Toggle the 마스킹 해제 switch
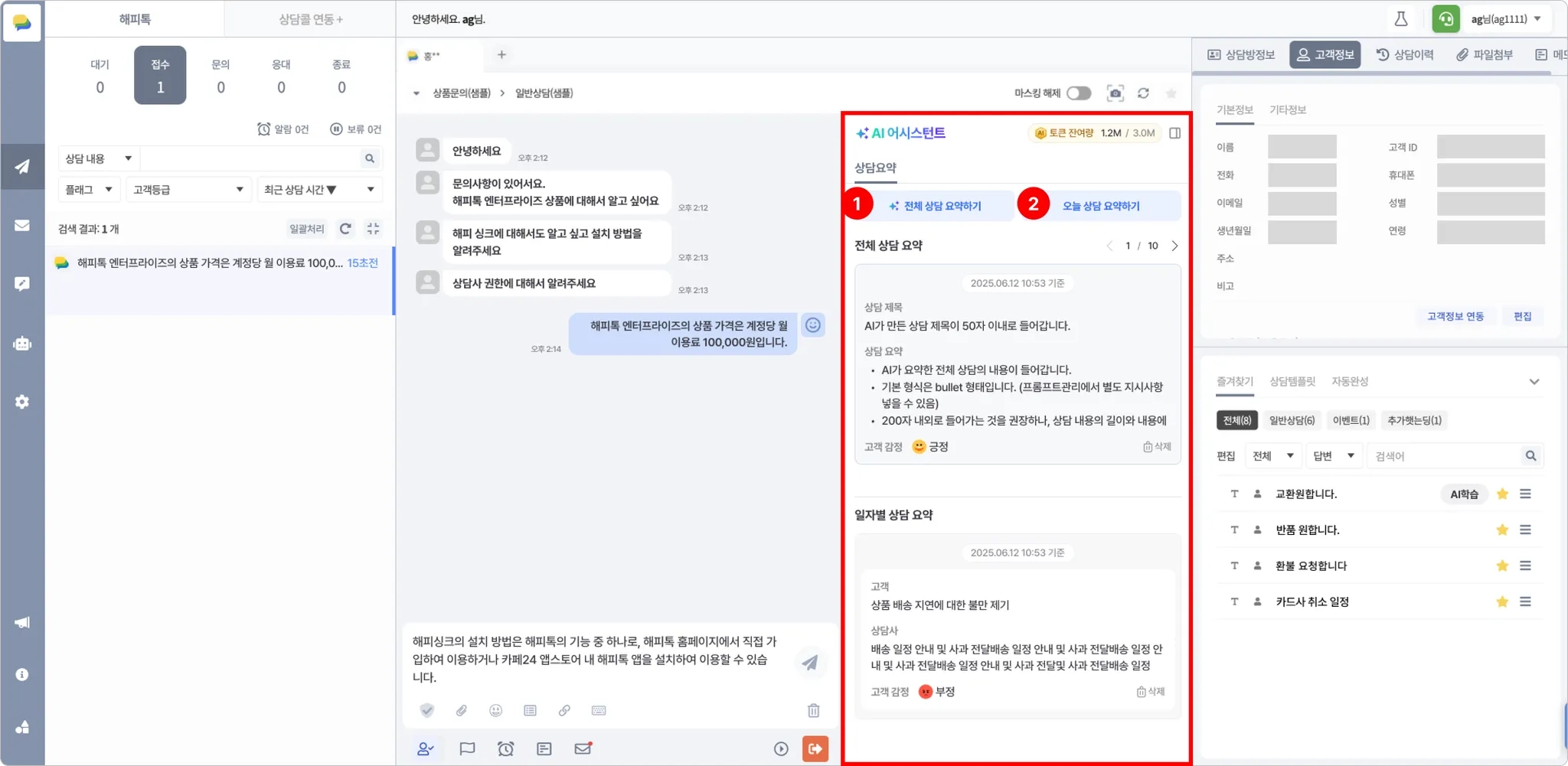This screenshot has height=766, width=1568. 1079,93
